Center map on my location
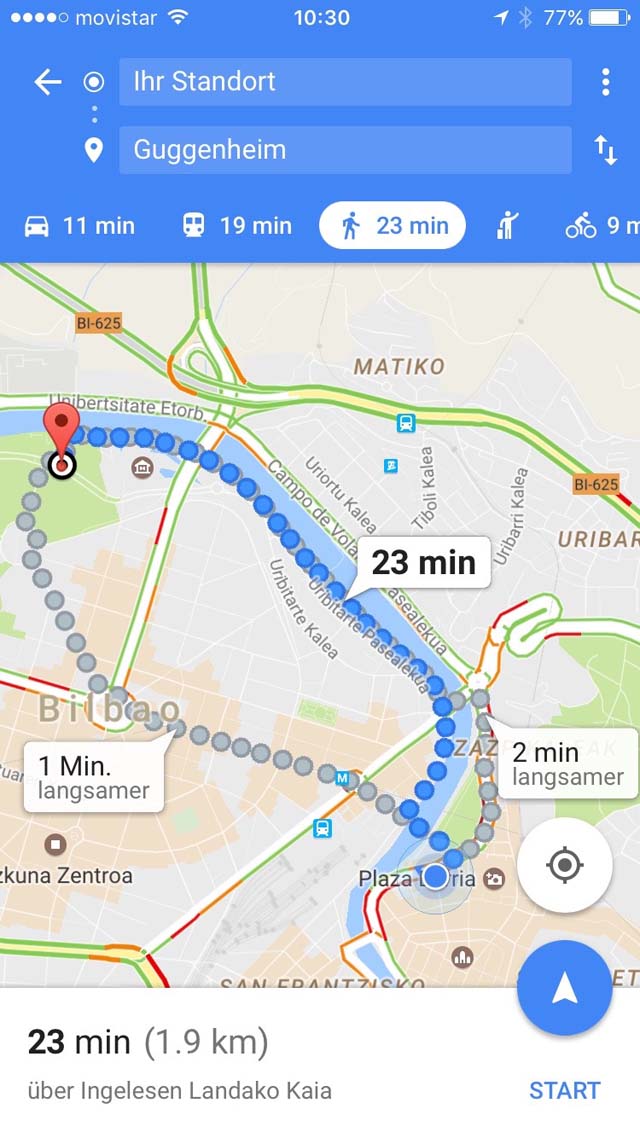Image resolution: width=640 pixels, height=1138 pixels. [565, 865]
